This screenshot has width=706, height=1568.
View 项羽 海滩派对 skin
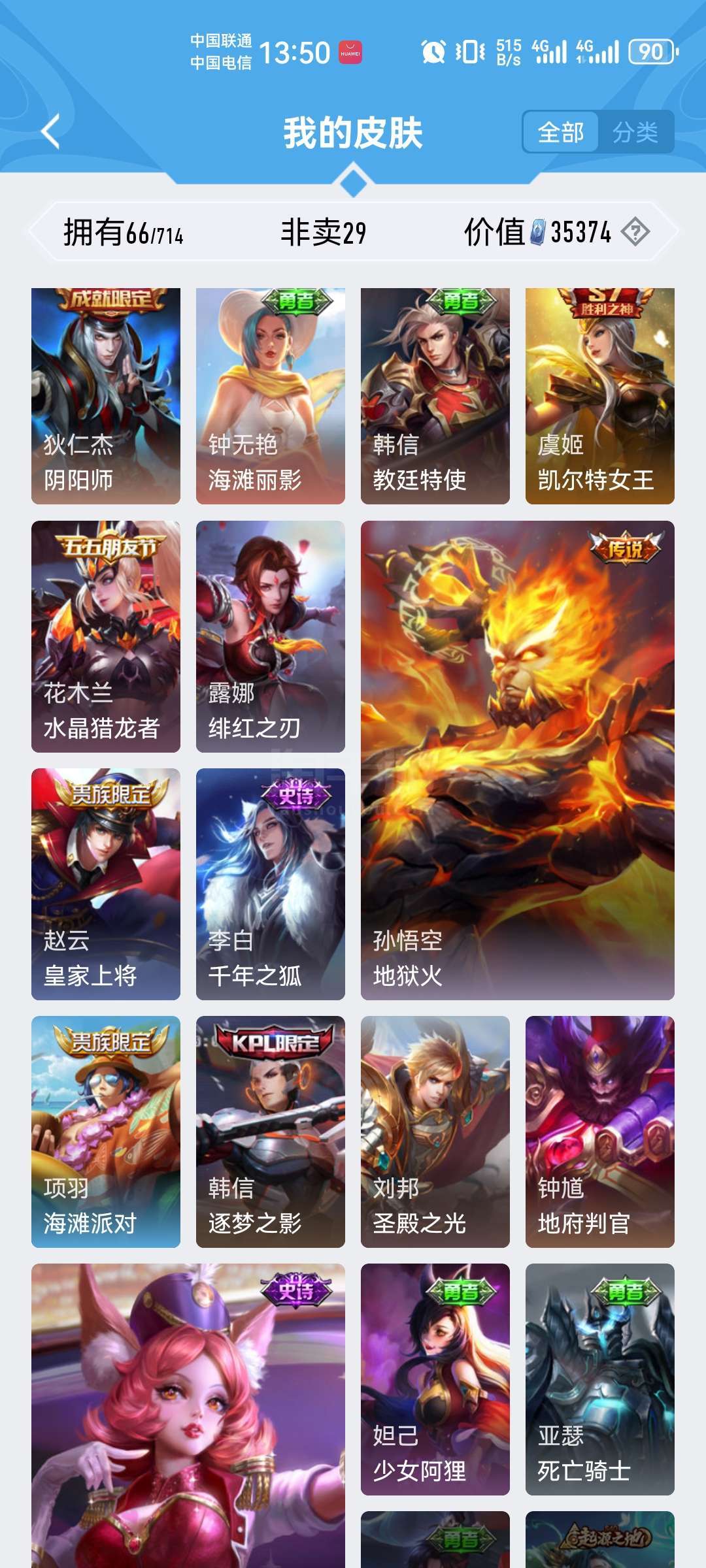(x=106, y=1132)
